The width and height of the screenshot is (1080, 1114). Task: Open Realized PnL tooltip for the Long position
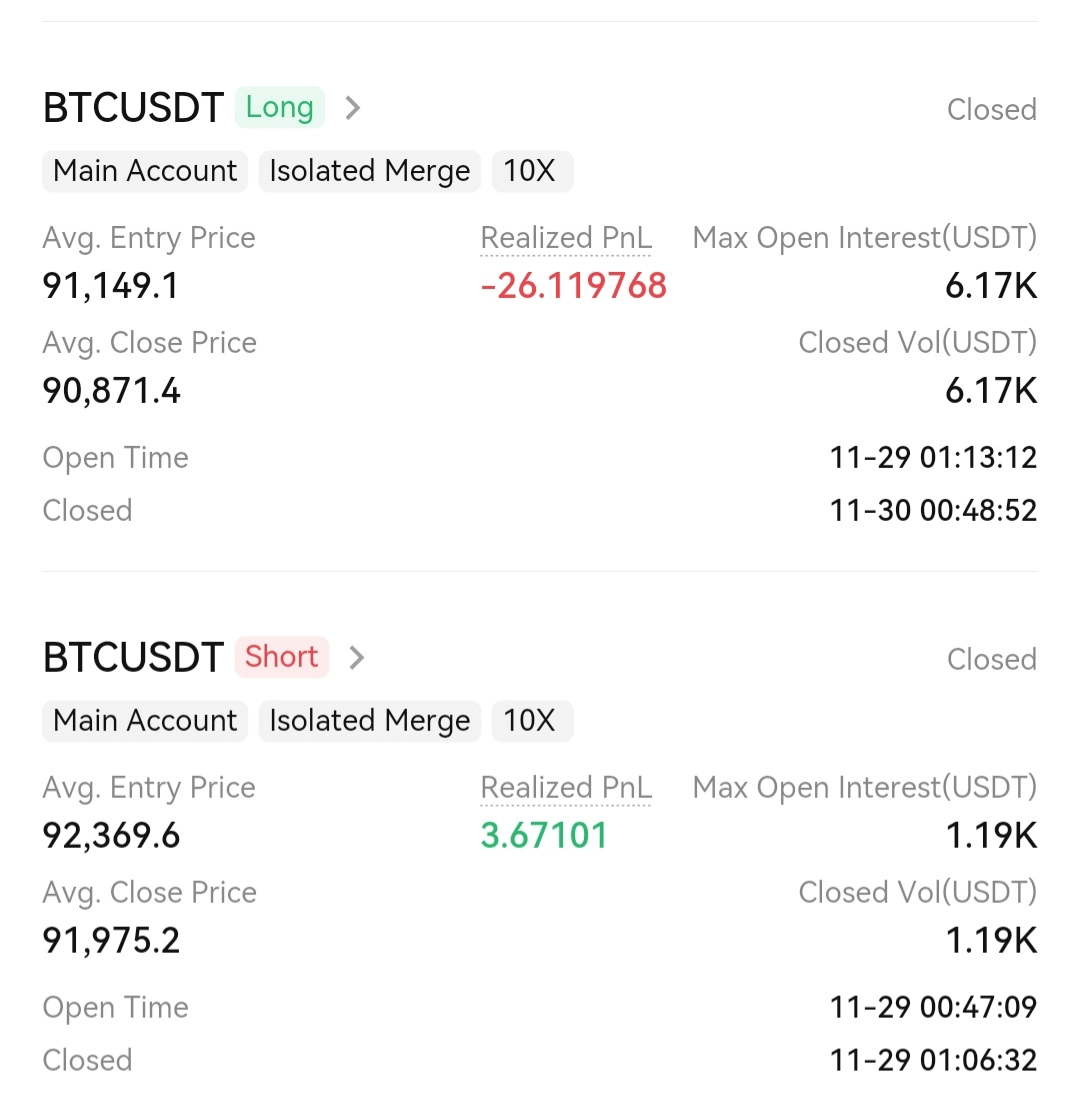coord(566,237)
